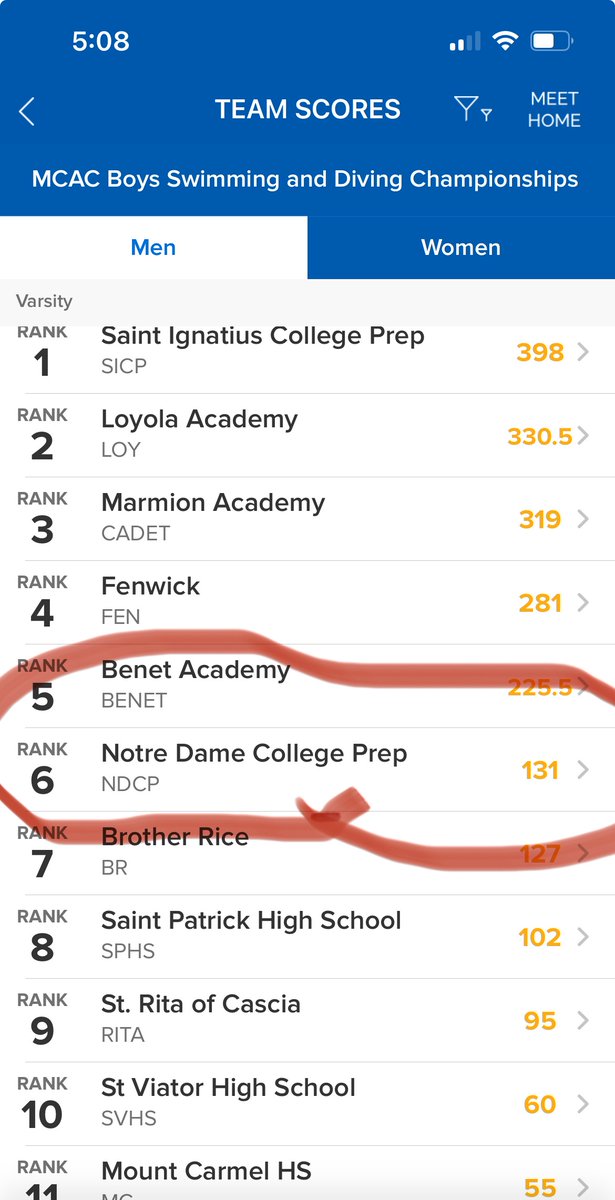Image resolution: width=615 pixels, height=1200 pixels.
Task: Open Saint Ignatius College Prep scores
Action: (x=307, y=352)
